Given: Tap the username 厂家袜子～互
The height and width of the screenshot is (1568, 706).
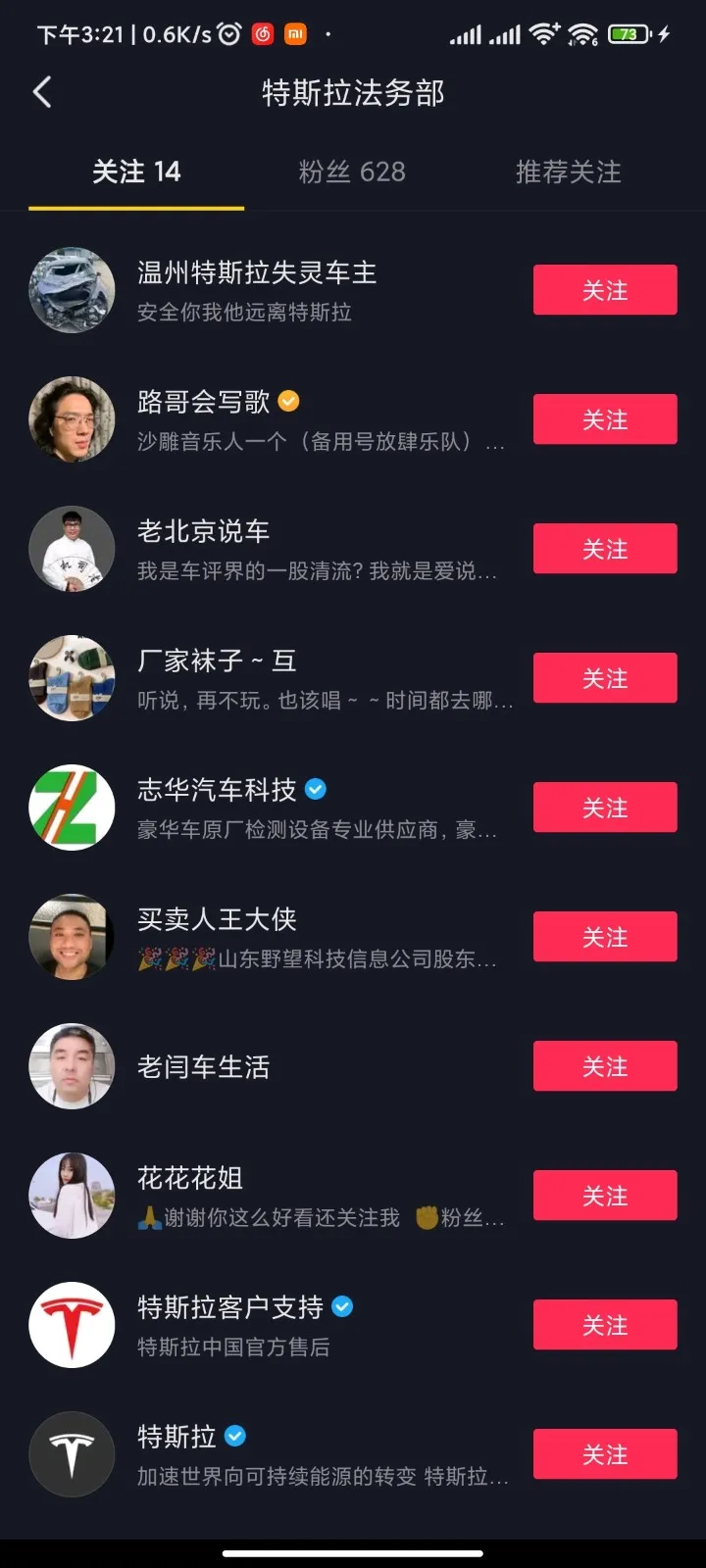Looking at the screenshot, I should click(218, 661).
